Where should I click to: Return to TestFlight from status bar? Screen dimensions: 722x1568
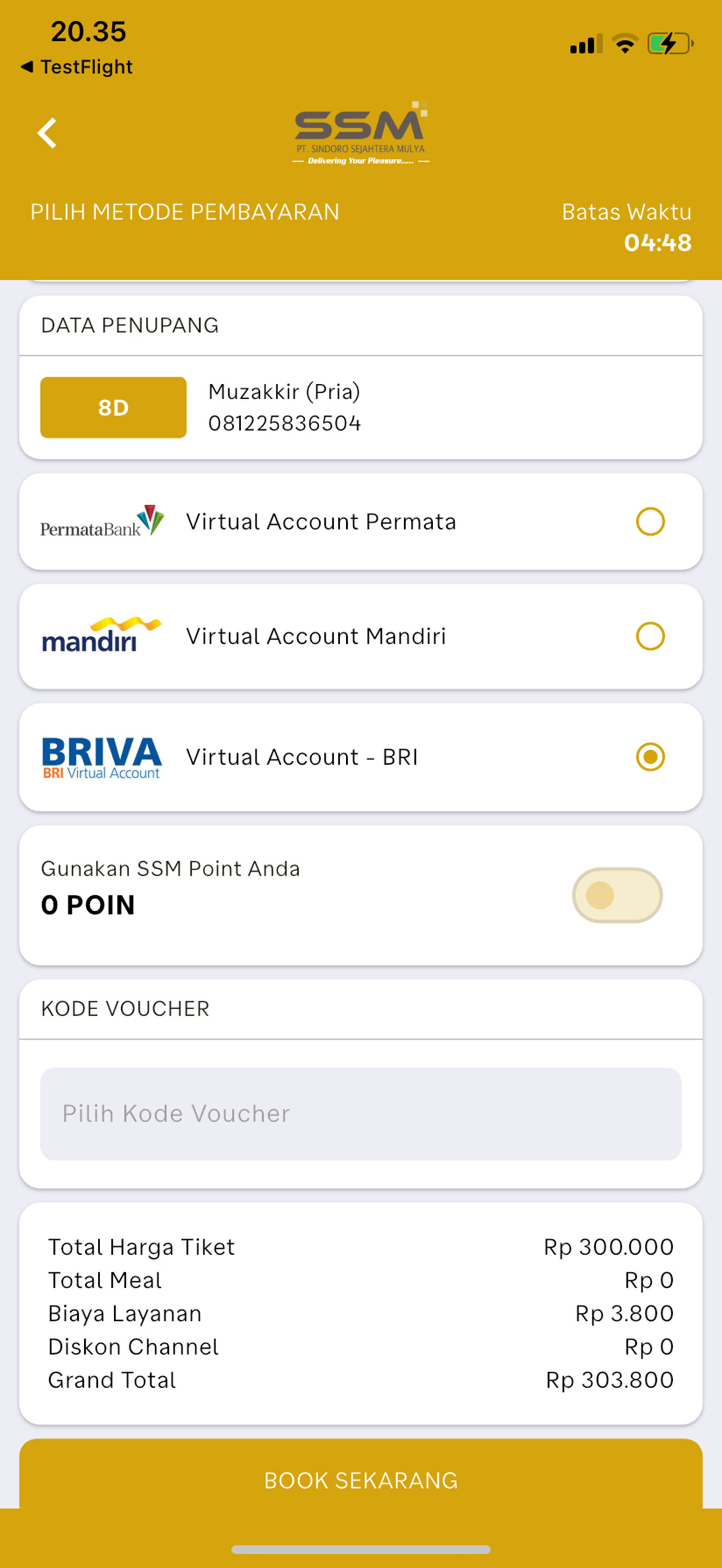click(77, 66)
